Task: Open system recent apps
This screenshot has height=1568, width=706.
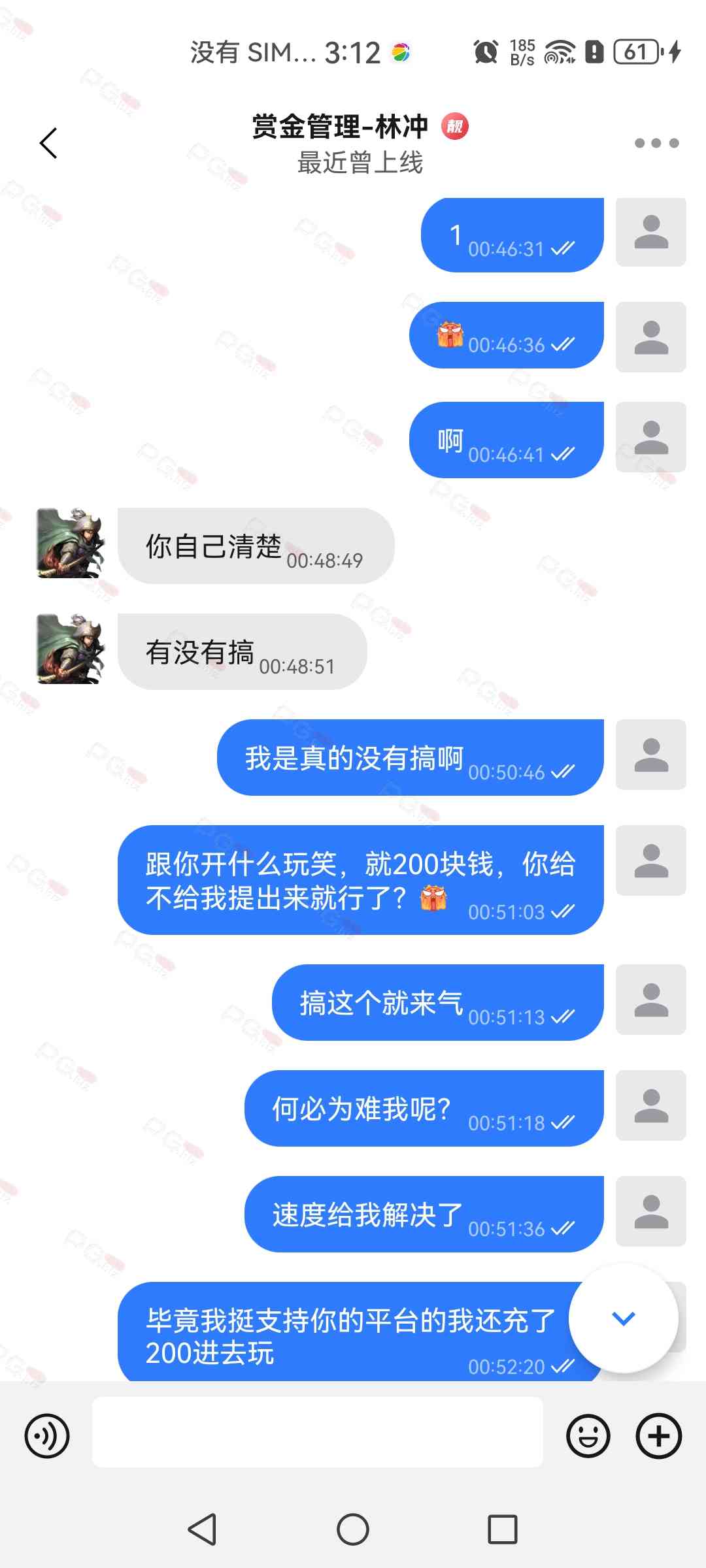Action: pos(502,1529)
